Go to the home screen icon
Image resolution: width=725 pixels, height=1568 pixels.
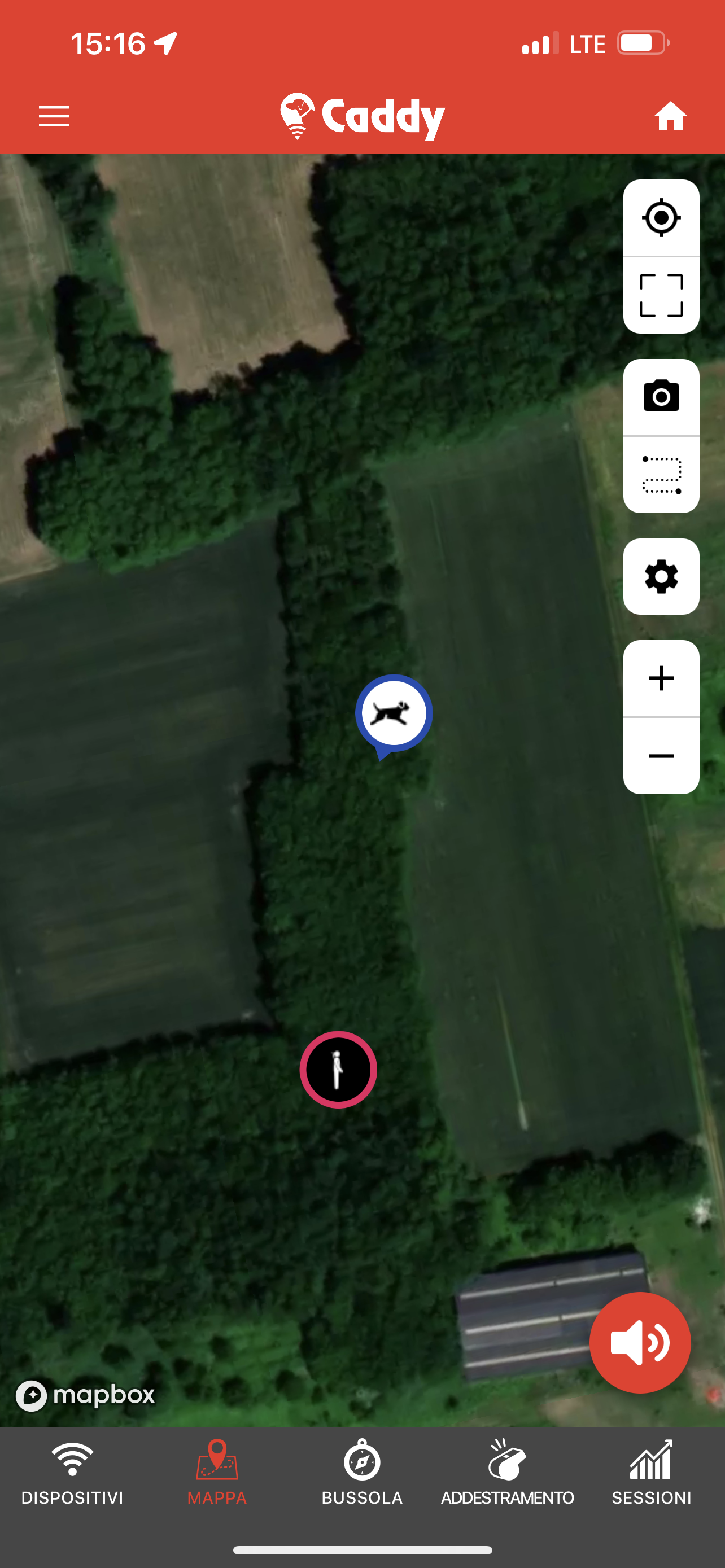coord(670,116)
